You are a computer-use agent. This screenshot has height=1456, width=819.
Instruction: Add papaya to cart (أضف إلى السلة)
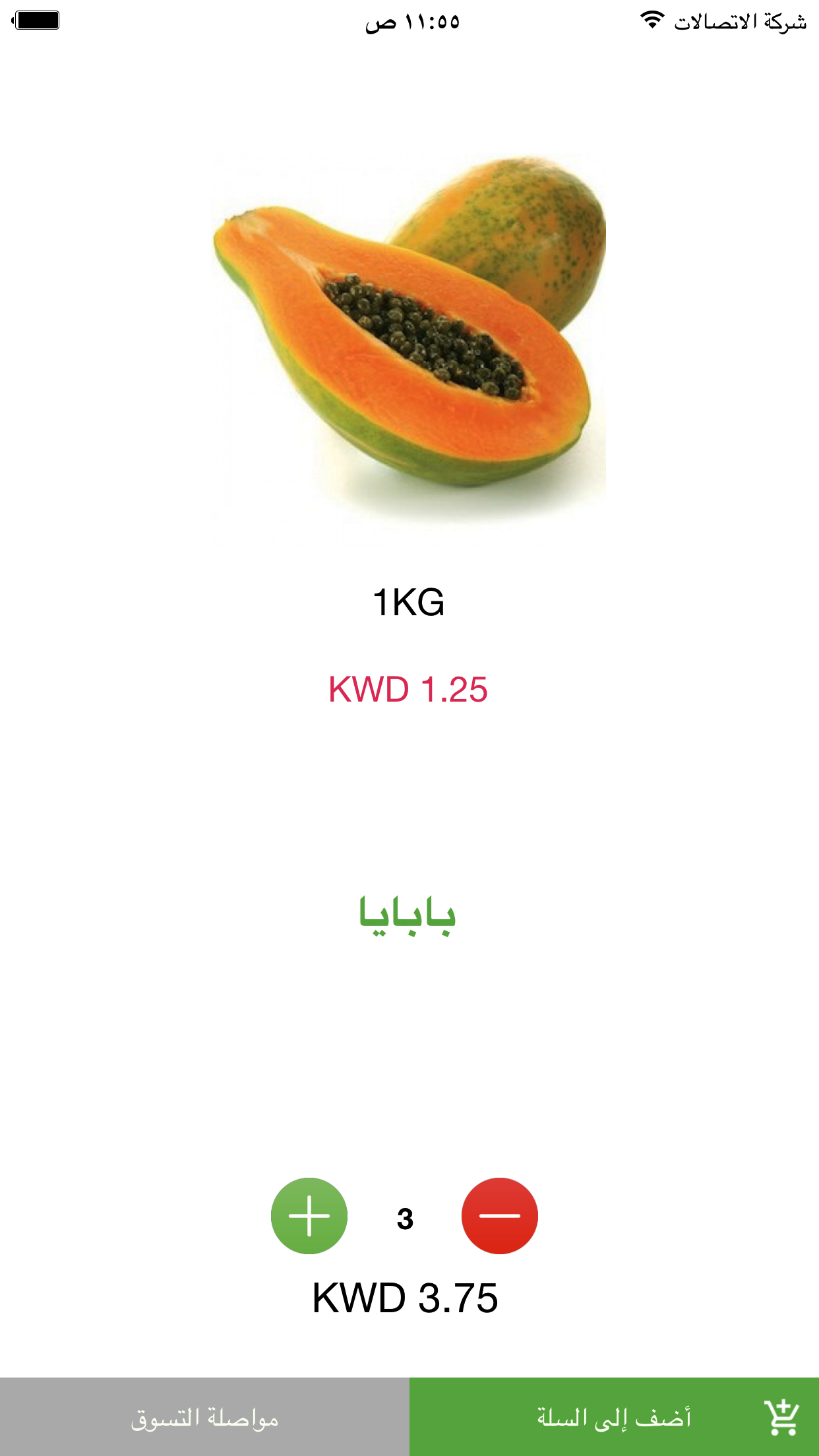(x=614, y=1416)
